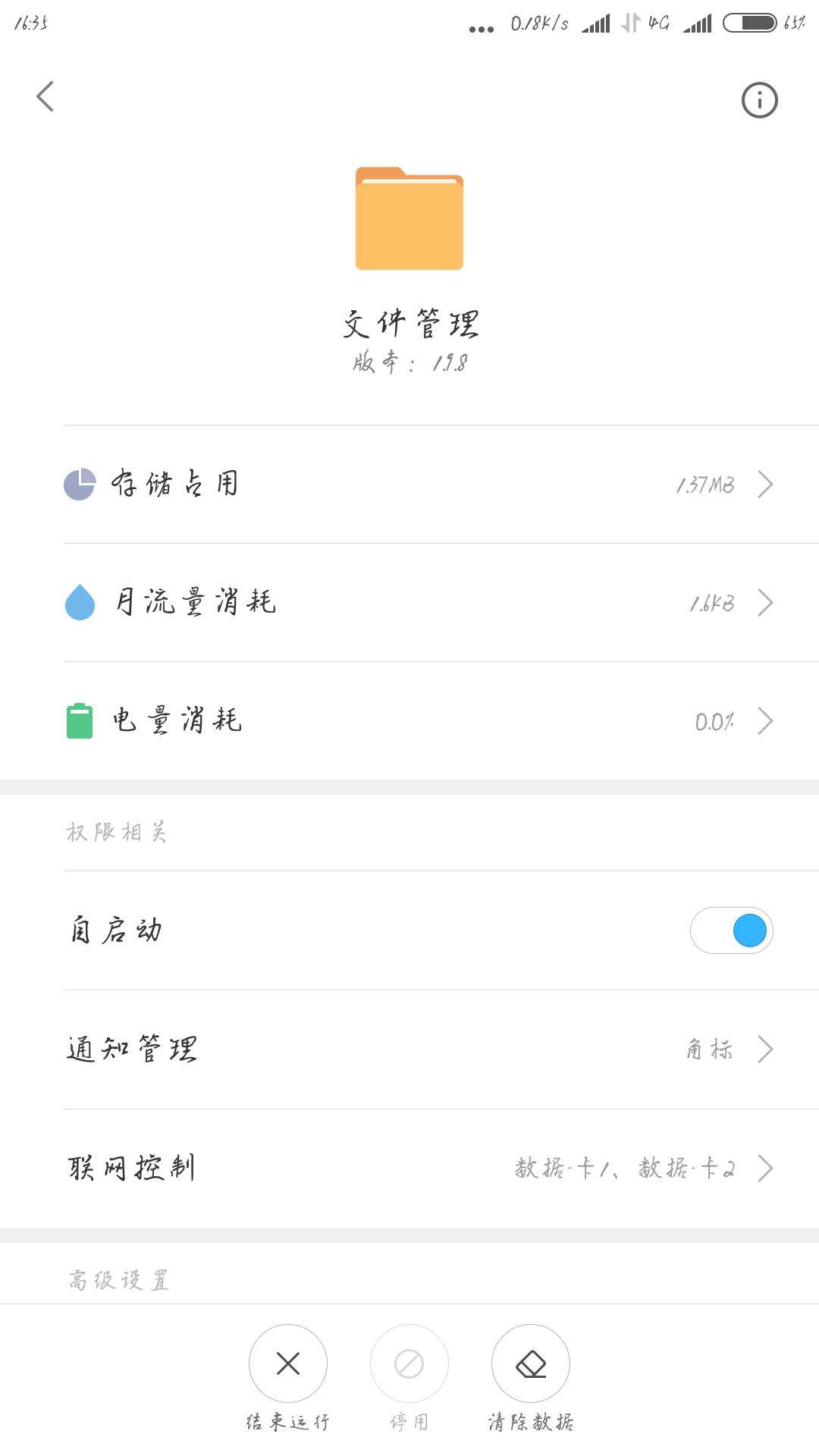
Task: Go back to the previous screen
Action: [45, 97]
